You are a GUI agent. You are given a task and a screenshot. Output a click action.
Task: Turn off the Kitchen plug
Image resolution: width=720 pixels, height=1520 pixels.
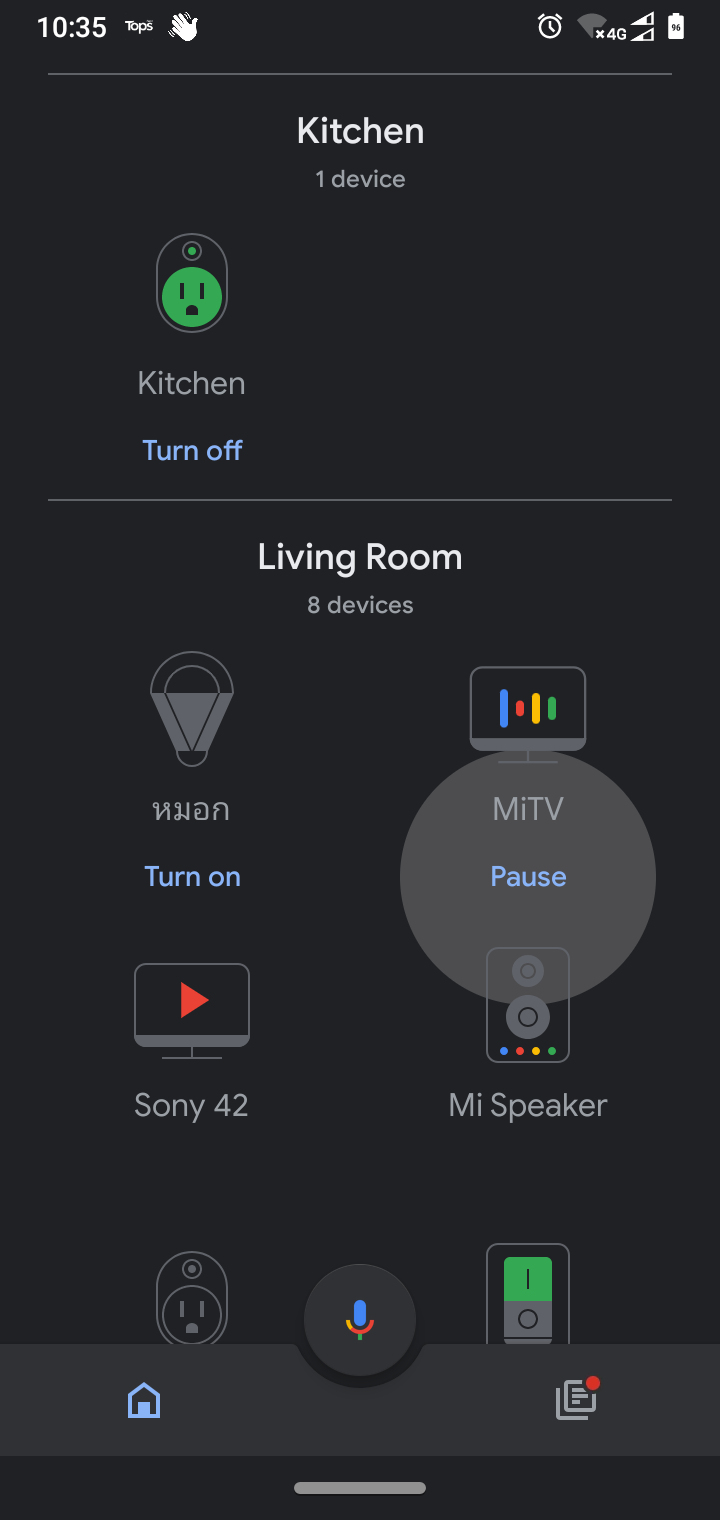tap(192, 450)
